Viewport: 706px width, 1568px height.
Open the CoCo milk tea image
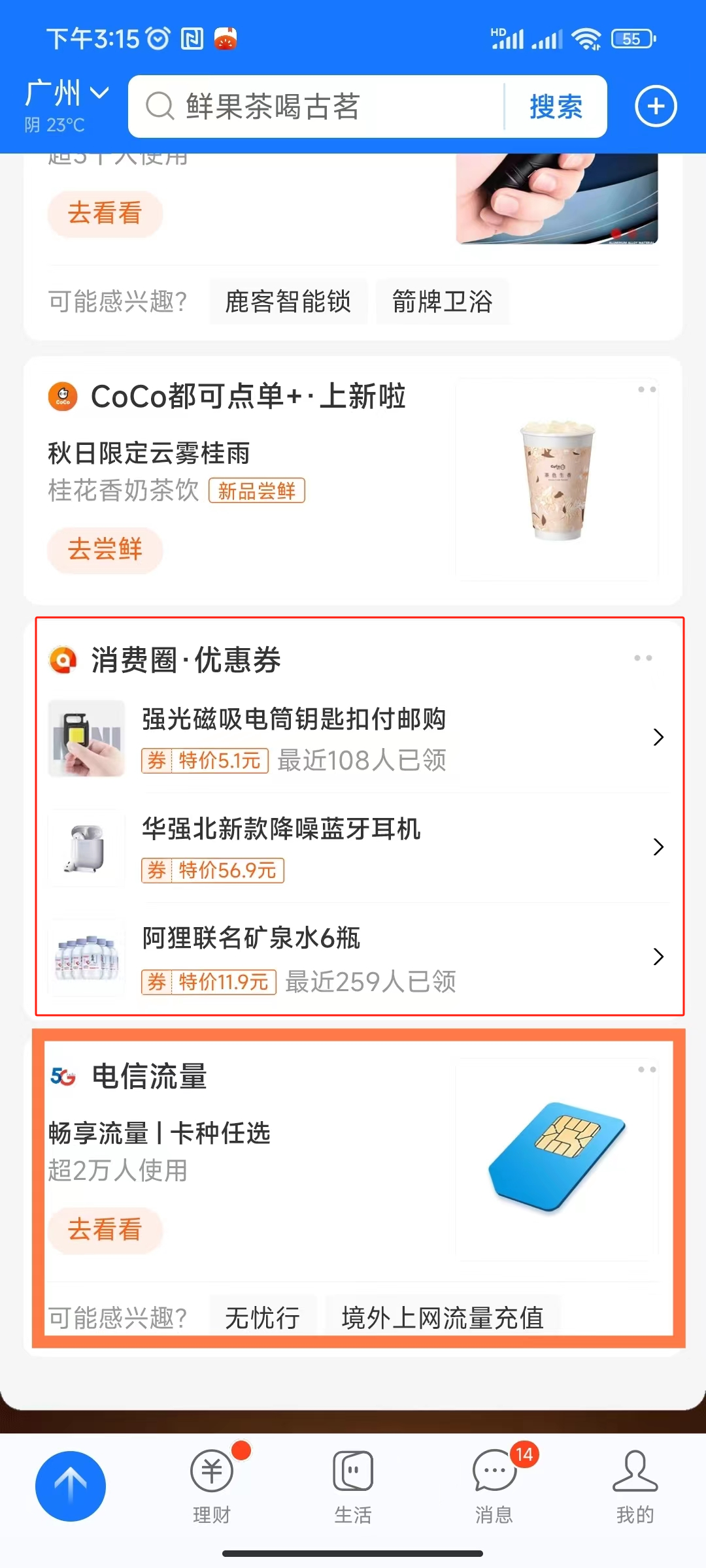tap(557, 480)
